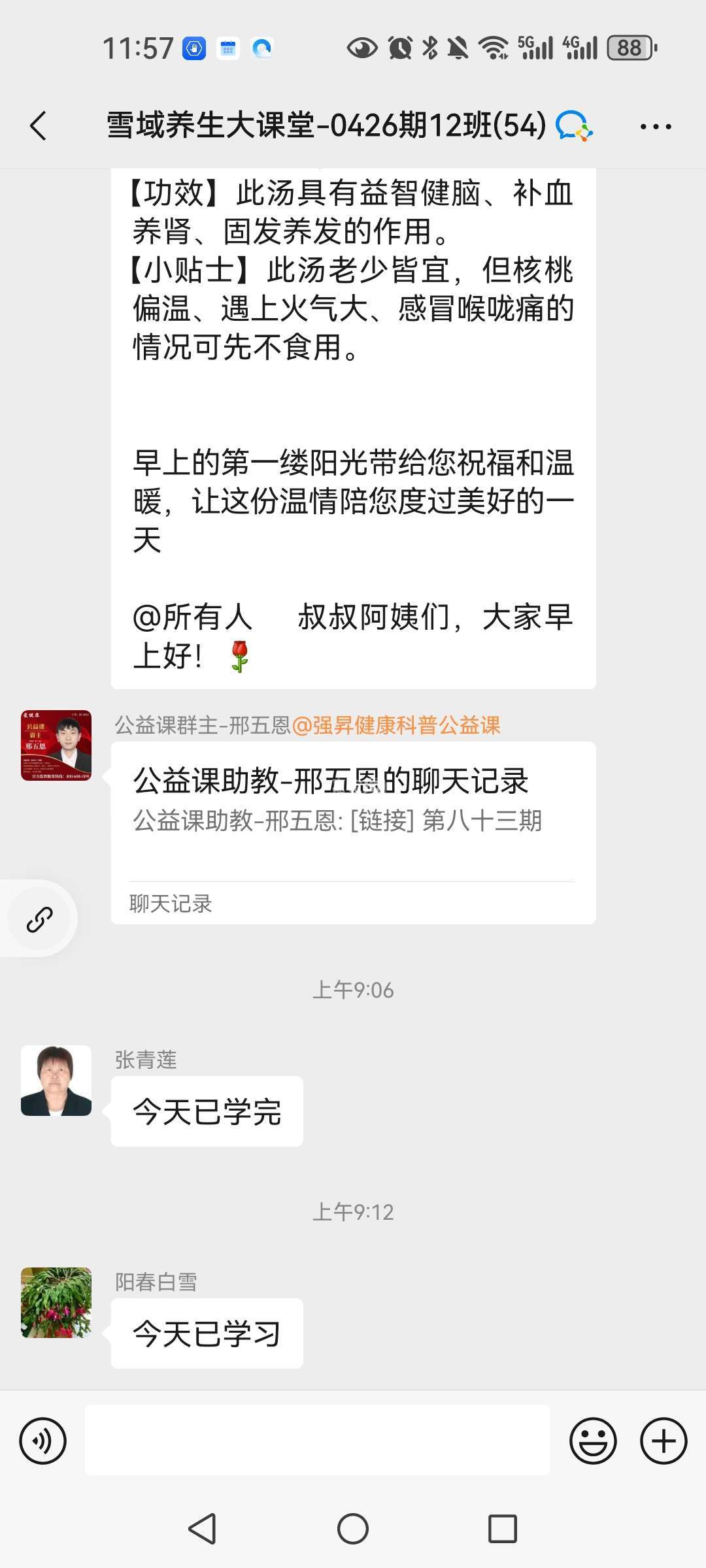This screenshot has width=706, height=1568.
Task: View 张青莲's profile avatar
Action: click(x=56, y=1081)
